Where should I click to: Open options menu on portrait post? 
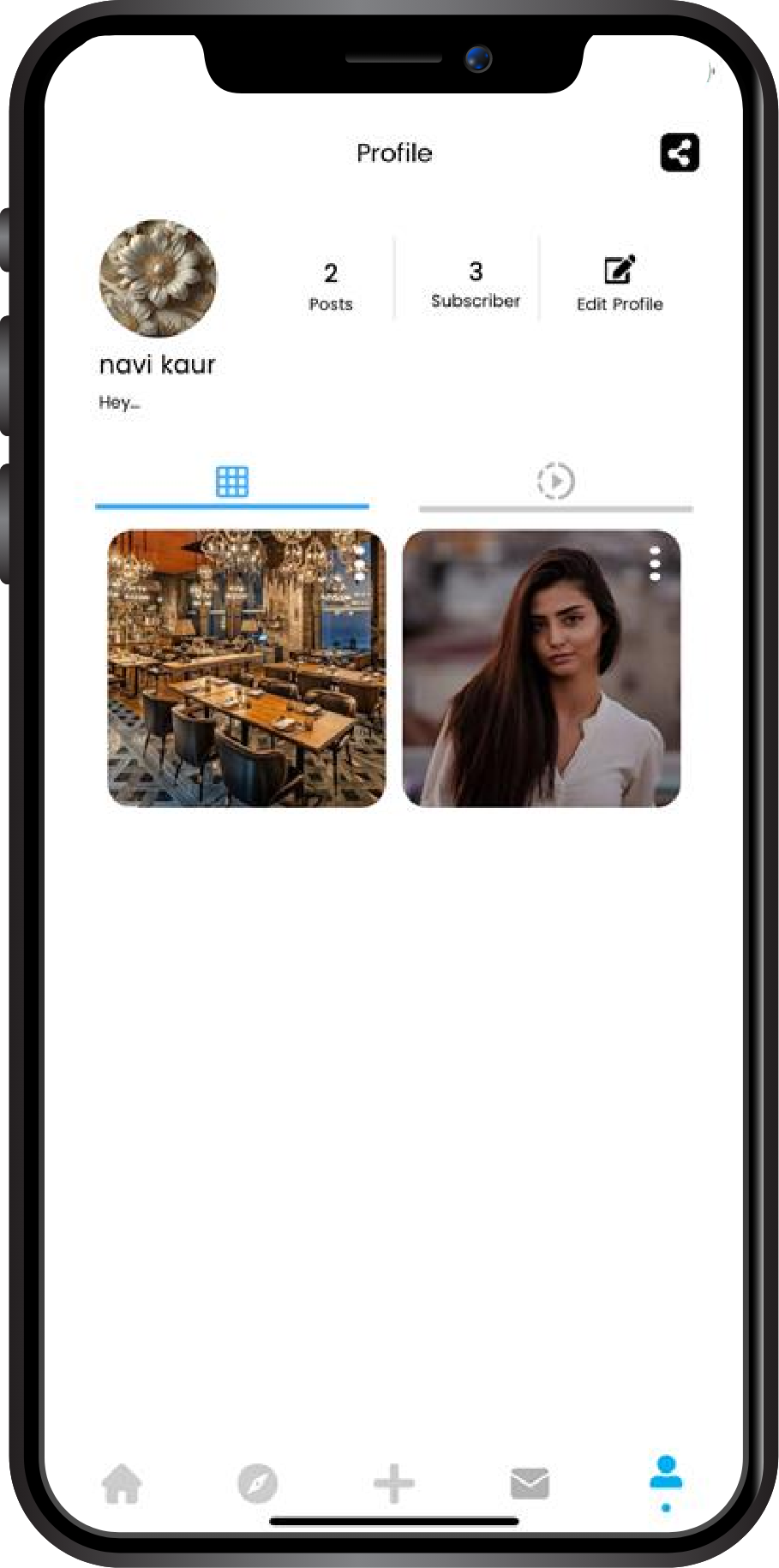(x=655, y=564)
